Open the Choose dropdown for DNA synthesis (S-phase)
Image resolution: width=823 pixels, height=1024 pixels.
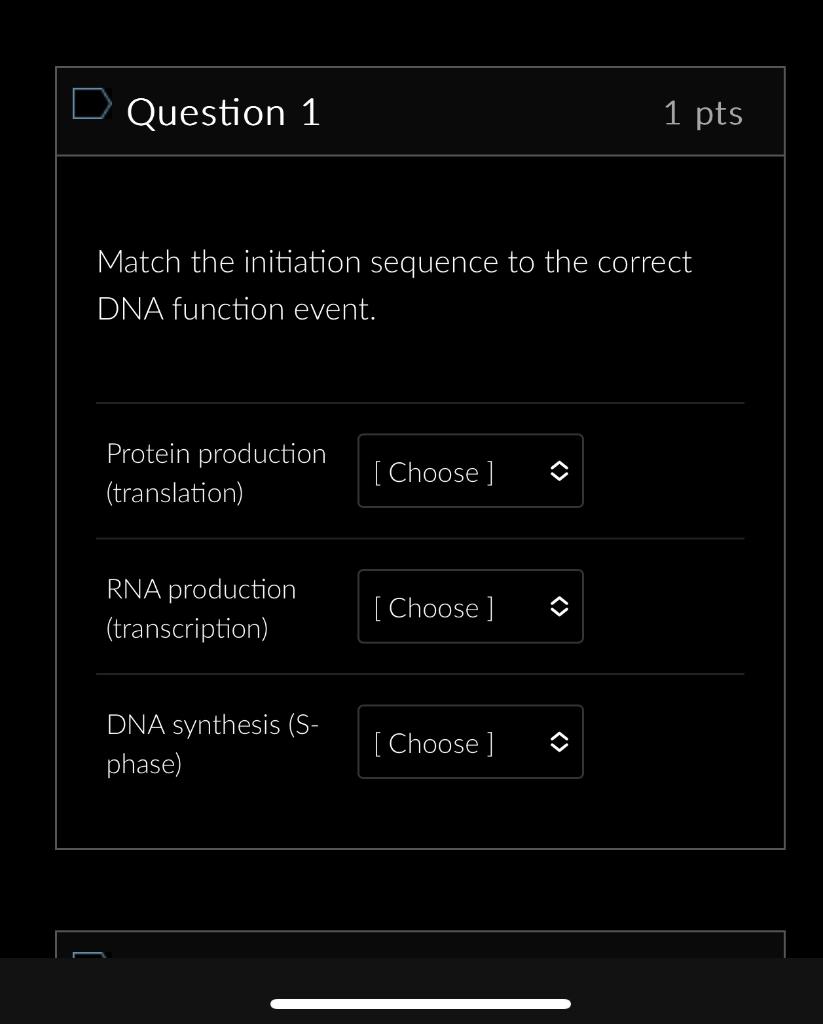[470, 742]
